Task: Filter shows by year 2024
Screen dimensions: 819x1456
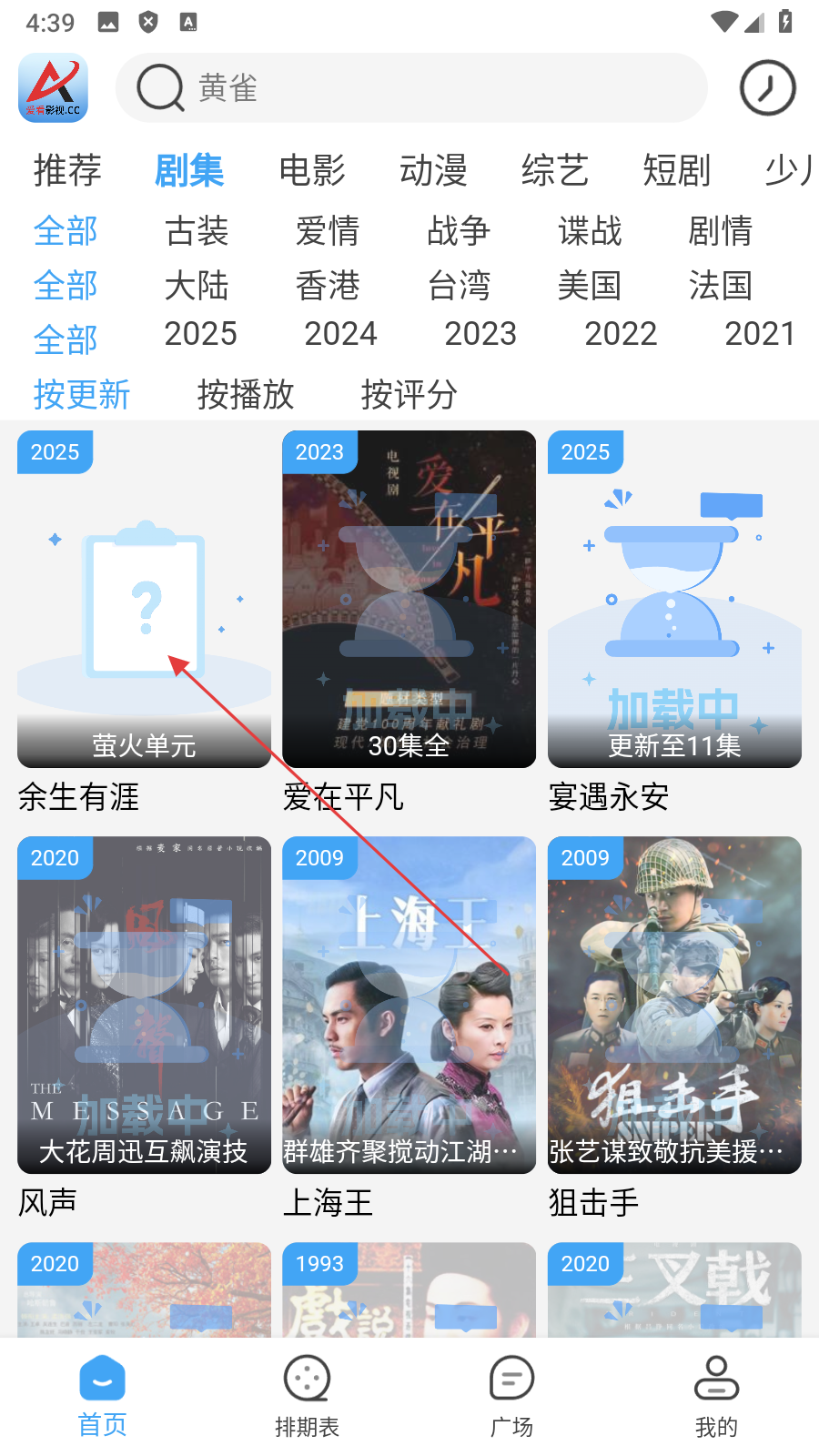Action: pos(340,334)
